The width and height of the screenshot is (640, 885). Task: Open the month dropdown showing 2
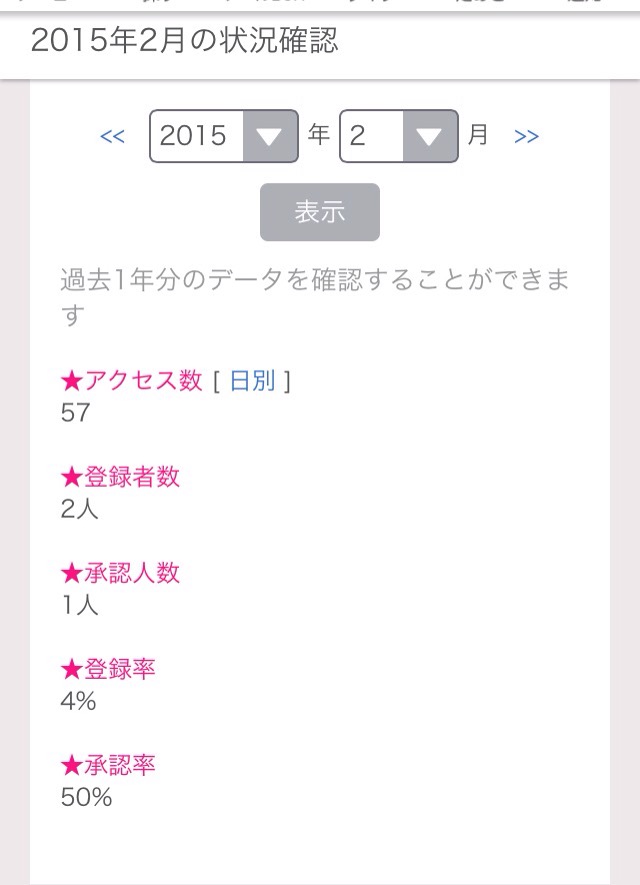pyautogui.click(x=399, y=136)
